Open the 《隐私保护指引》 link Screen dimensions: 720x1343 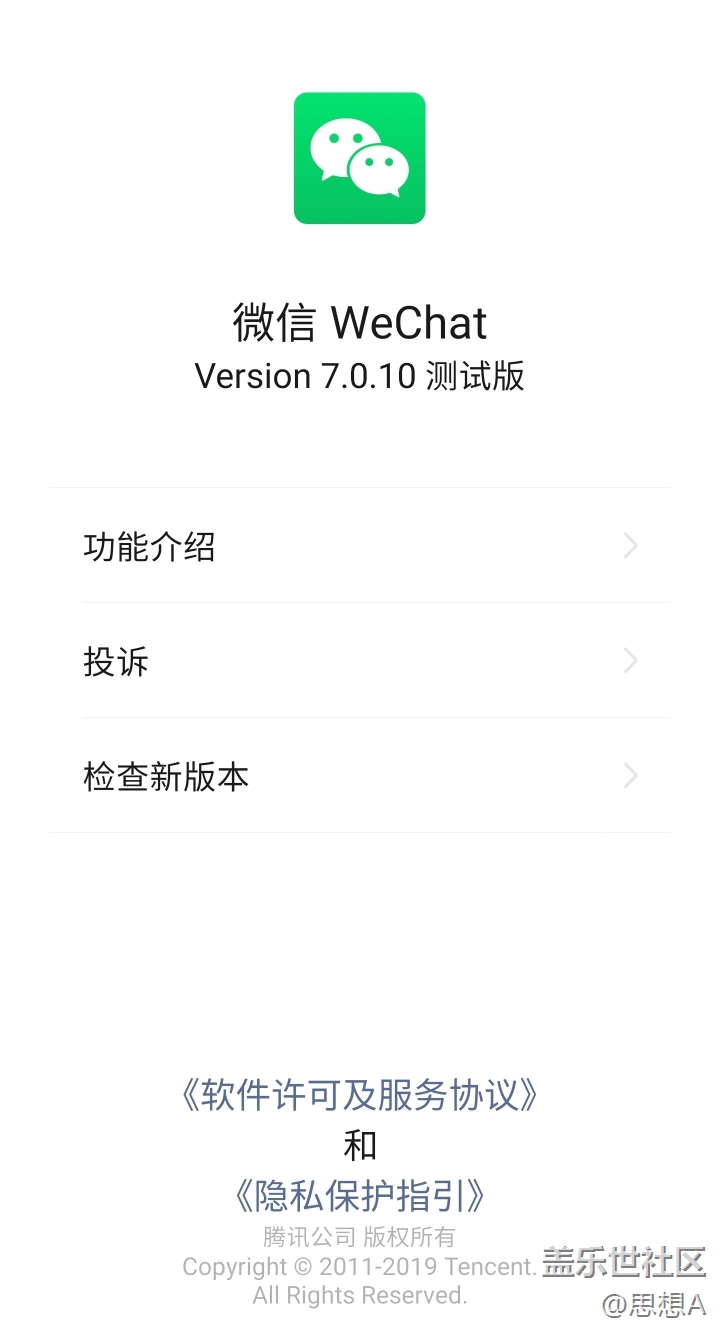point(360,1194)
